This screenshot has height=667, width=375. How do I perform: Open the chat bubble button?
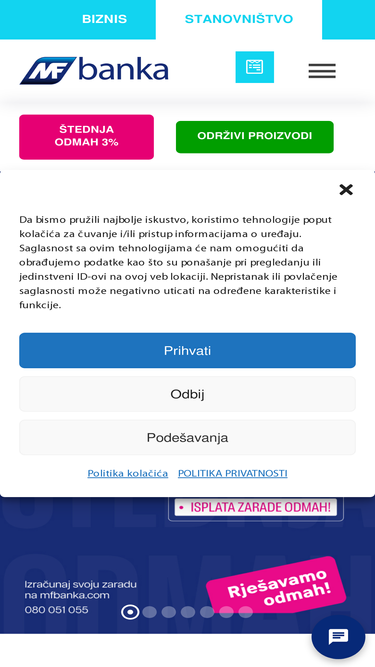tap(338, 637)
